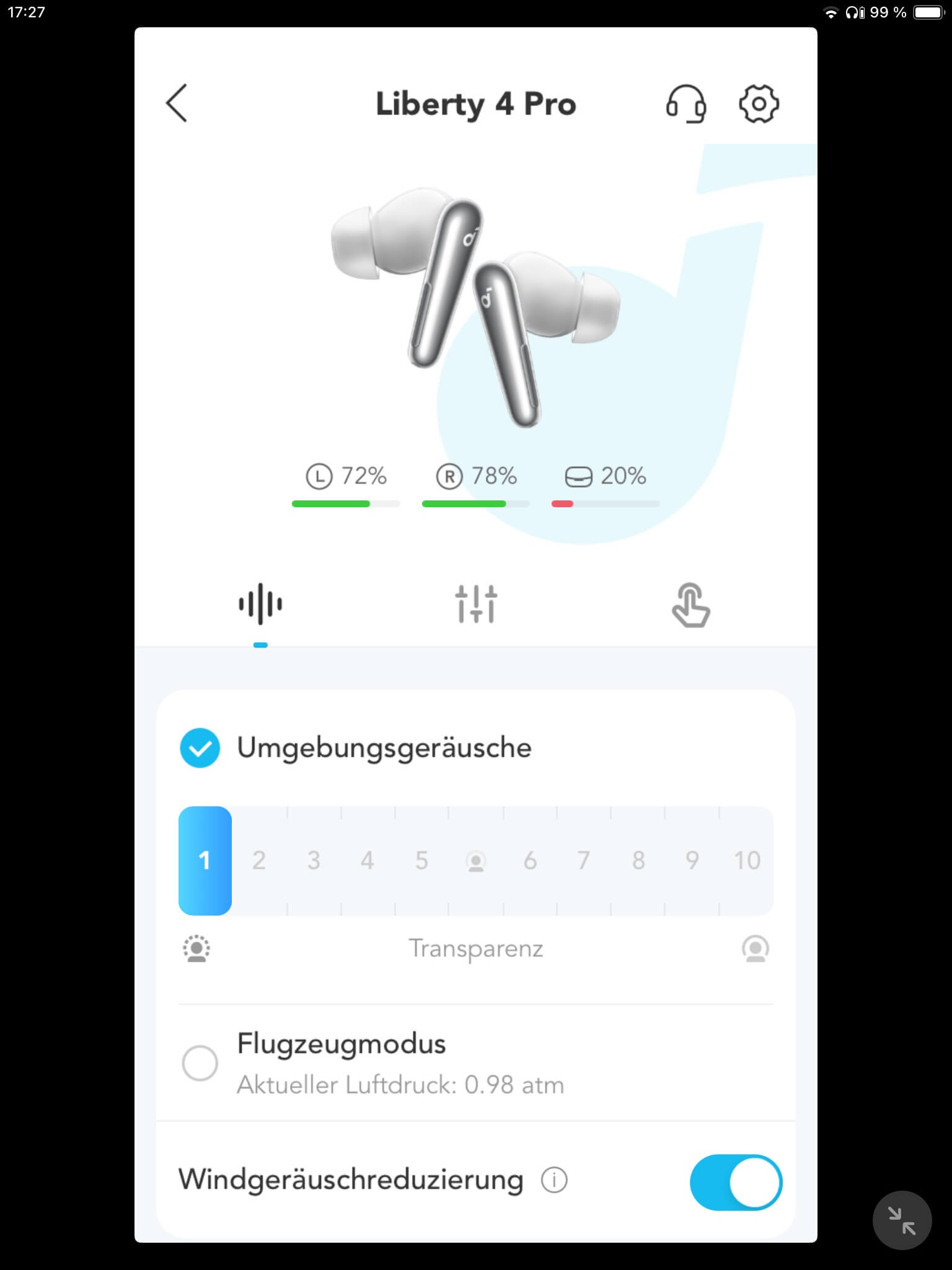Set transparency level to 3

[x=314, y=861]
